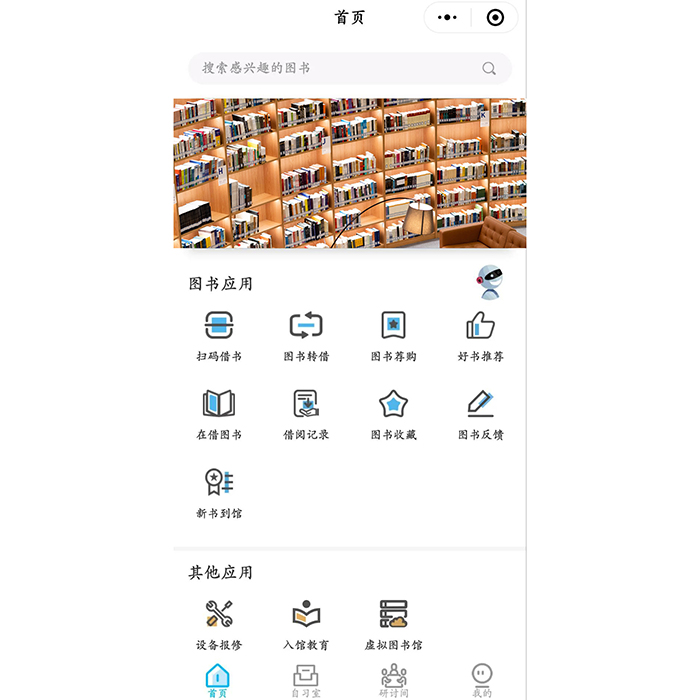The height and width of the screenshot is (700, 700).
Task: Open 好书推荐 good book recommendations
Action: pyautogui.click(x=481, y=335)
